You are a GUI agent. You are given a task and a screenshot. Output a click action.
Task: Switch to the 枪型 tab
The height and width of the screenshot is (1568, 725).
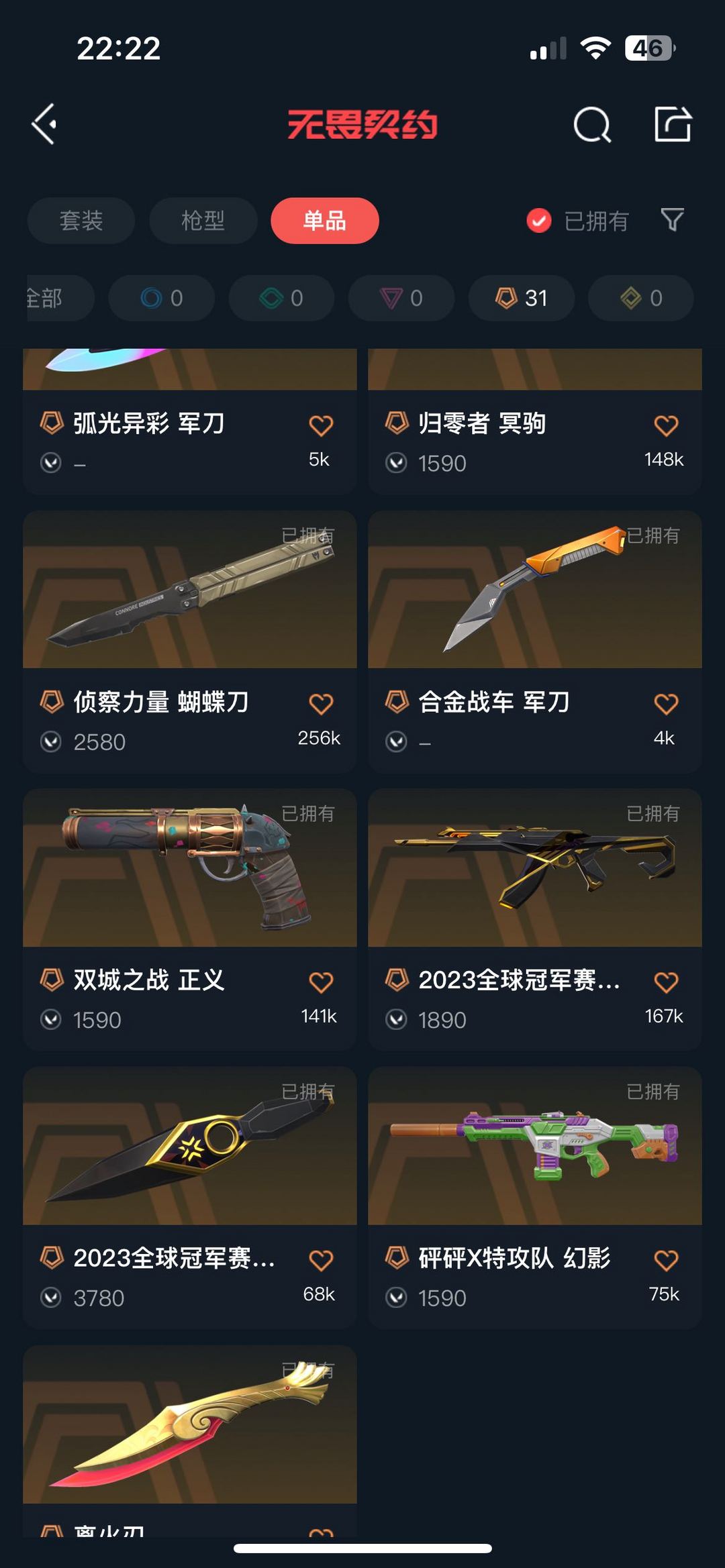point(203,220)
